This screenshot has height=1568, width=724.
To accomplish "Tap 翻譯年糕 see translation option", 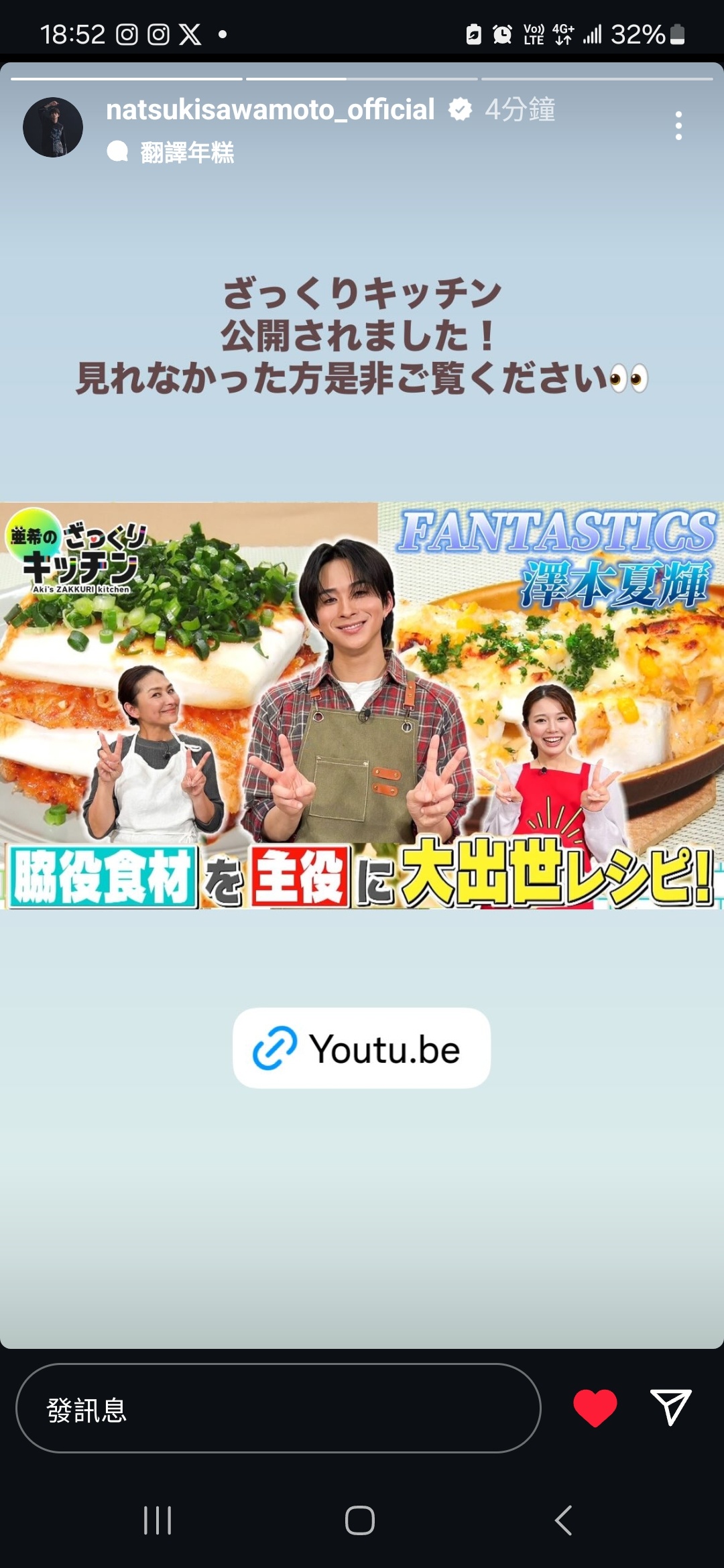I will click(x=172, y=153).
